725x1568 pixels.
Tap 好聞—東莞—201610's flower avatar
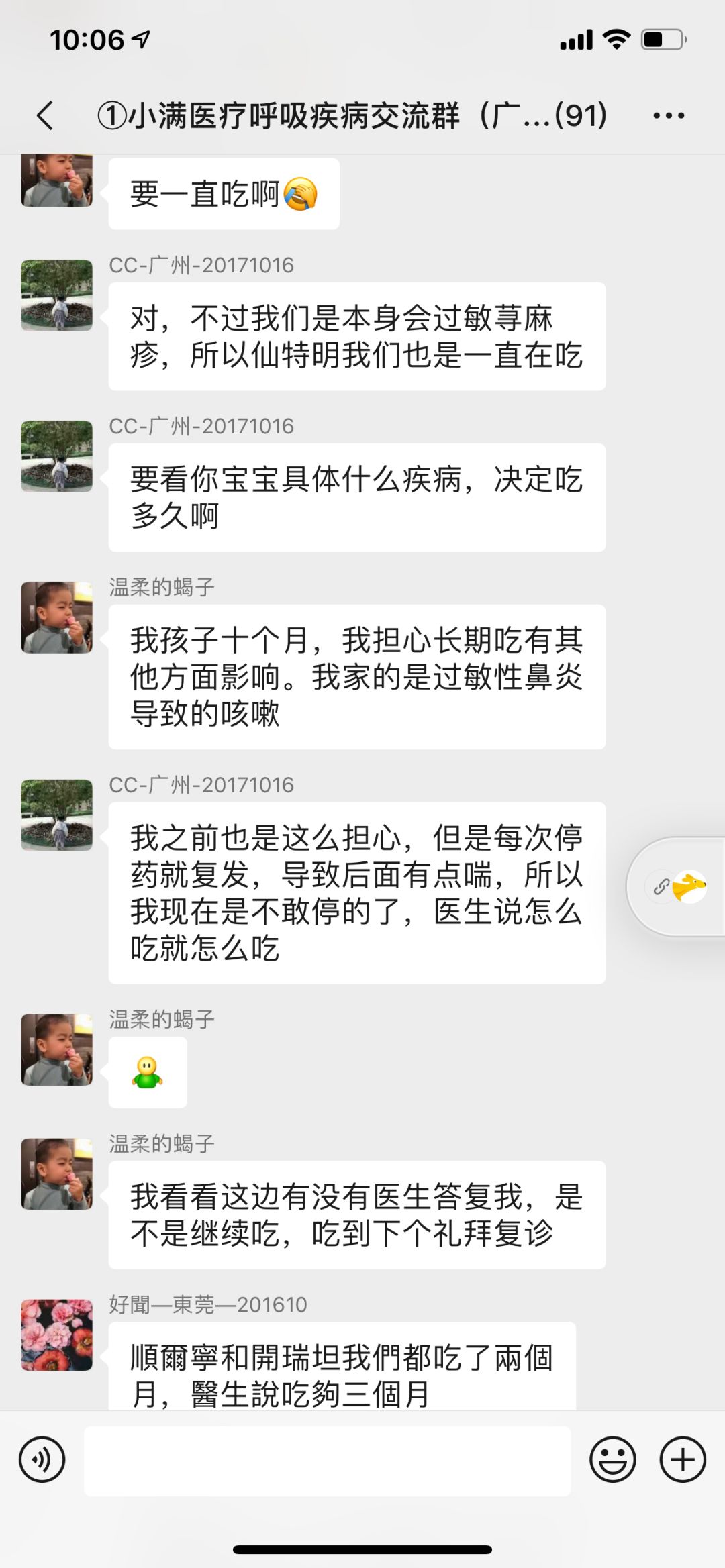(x=57, y=1335)
